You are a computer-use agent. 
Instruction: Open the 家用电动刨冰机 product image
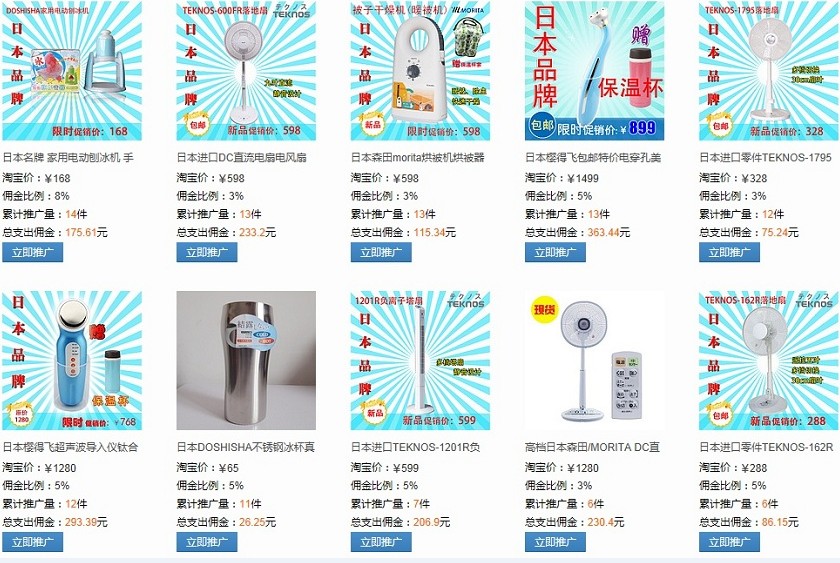72,72
